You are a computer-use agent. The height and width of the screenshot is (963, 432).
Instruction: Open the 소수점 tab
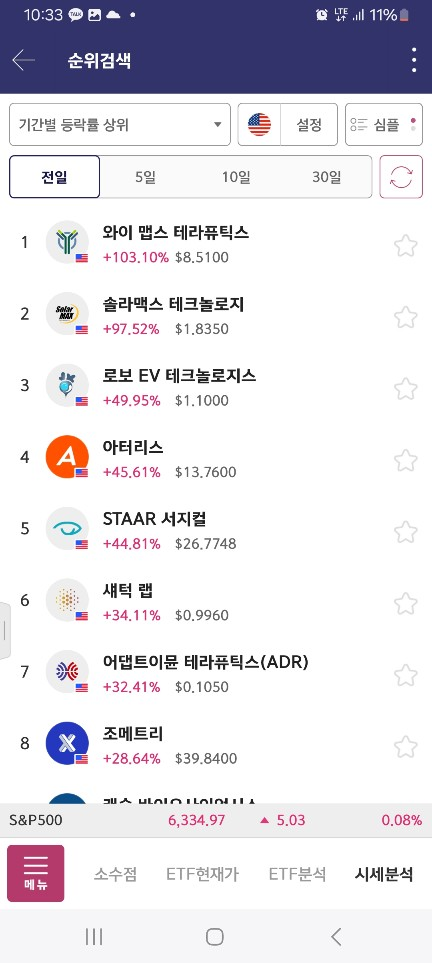[116, 874]
